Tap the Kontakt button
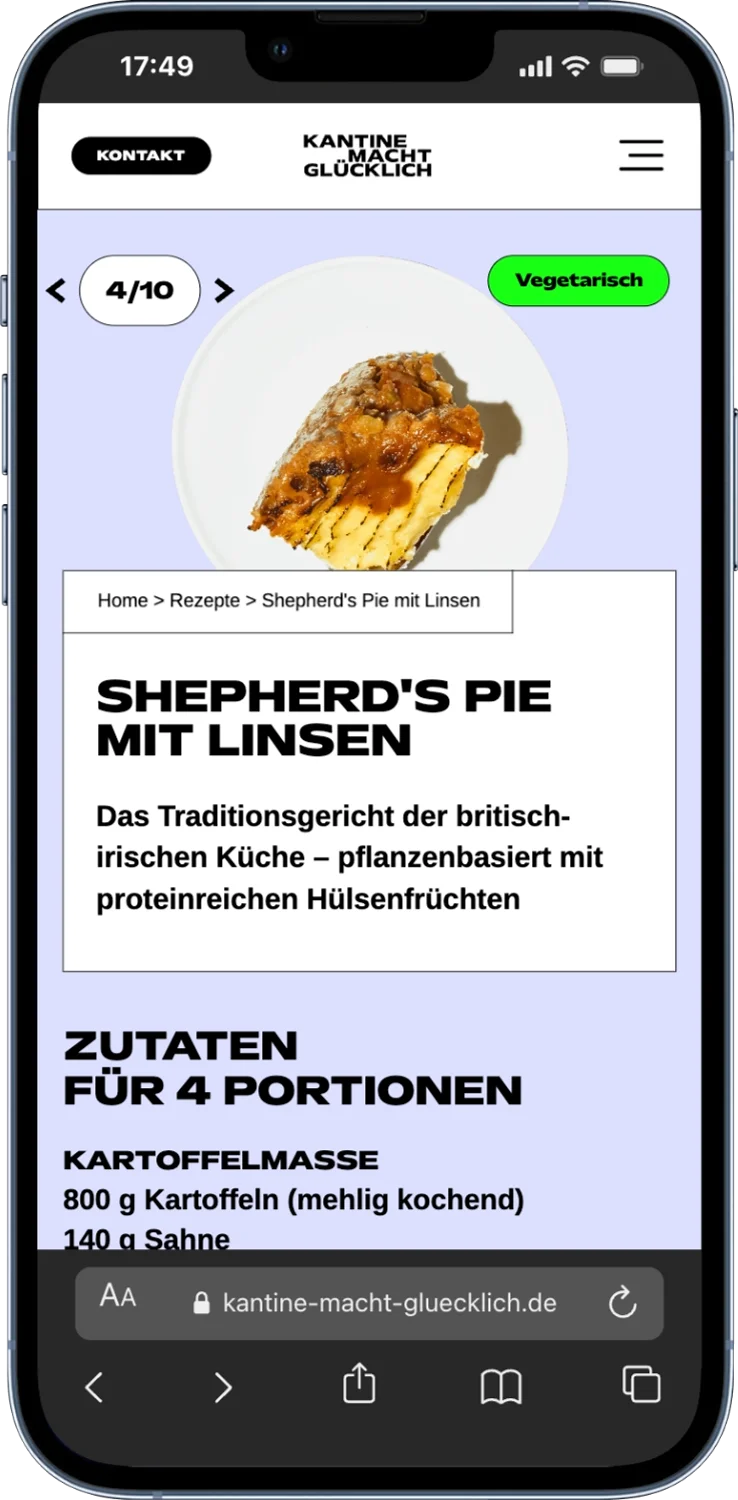 coord(141,156)
